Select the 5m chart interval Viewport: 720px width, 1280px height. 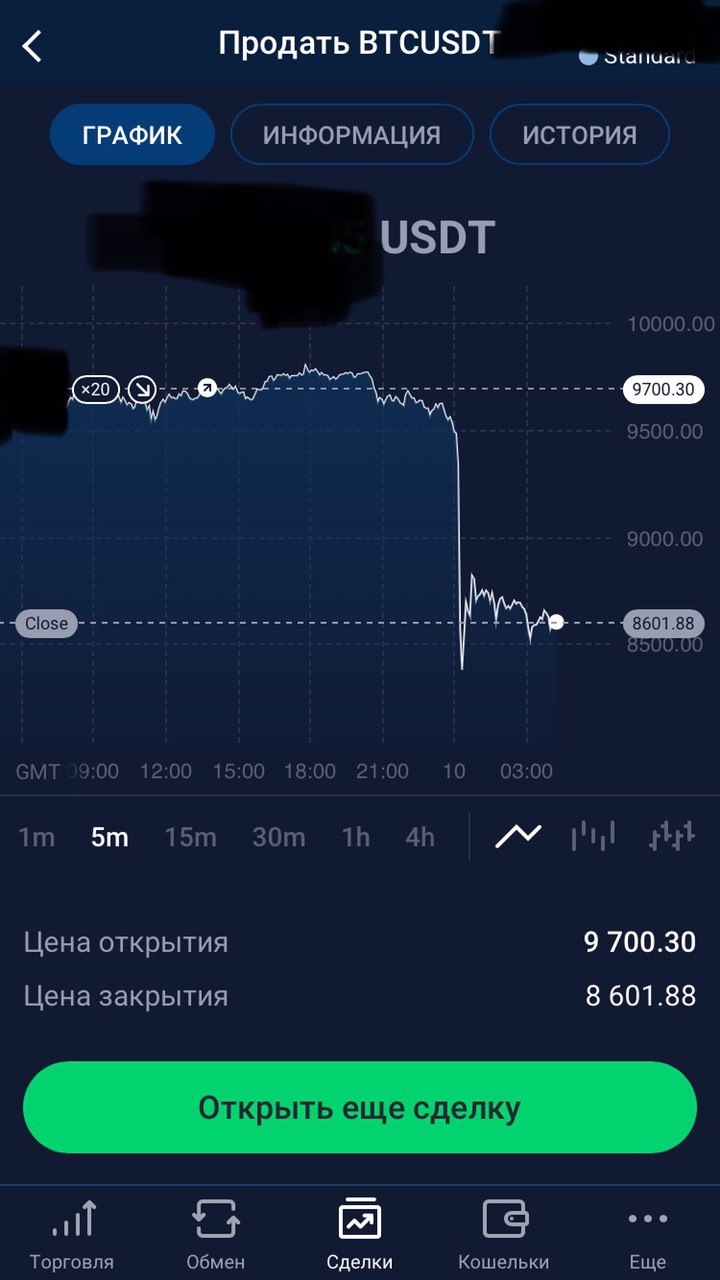[110, 837]
